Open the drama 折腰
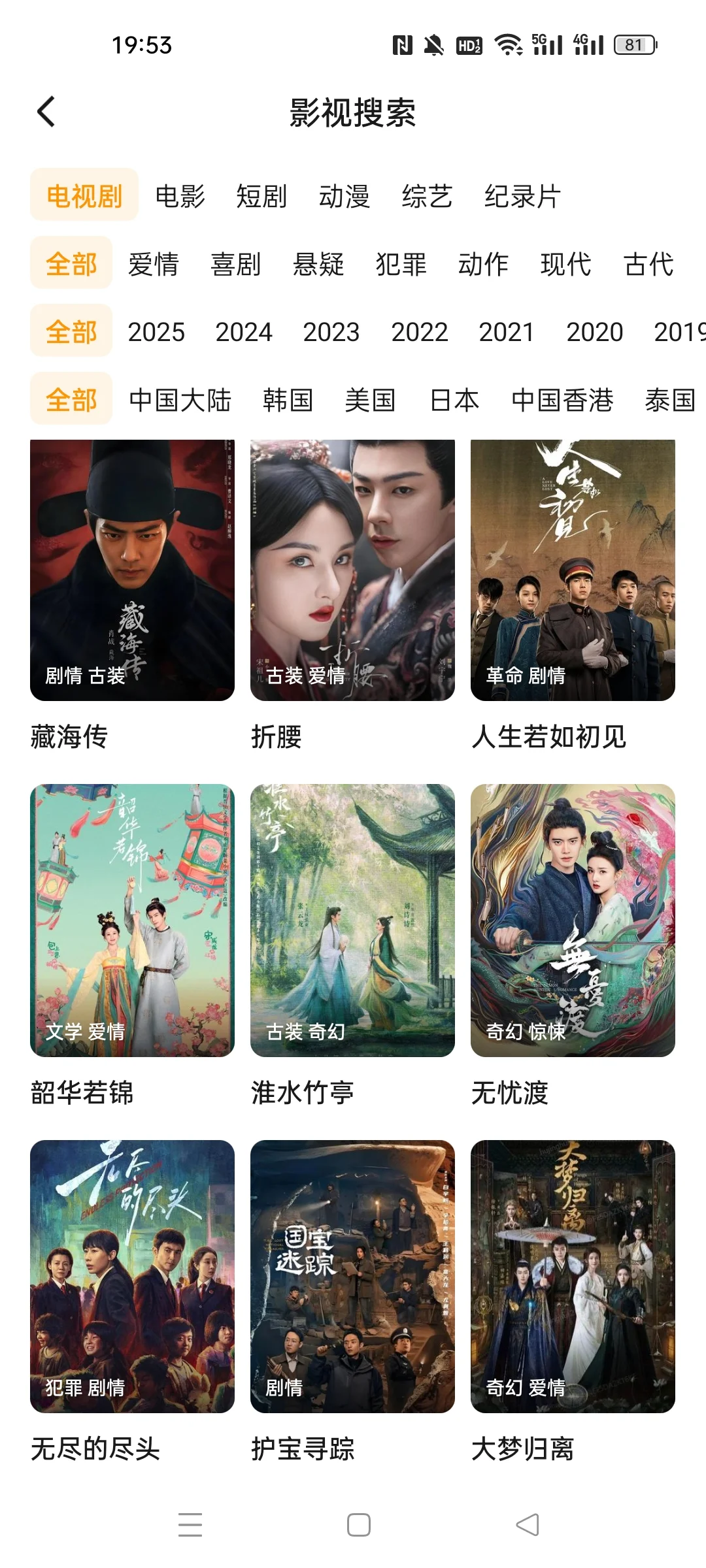 352,570
